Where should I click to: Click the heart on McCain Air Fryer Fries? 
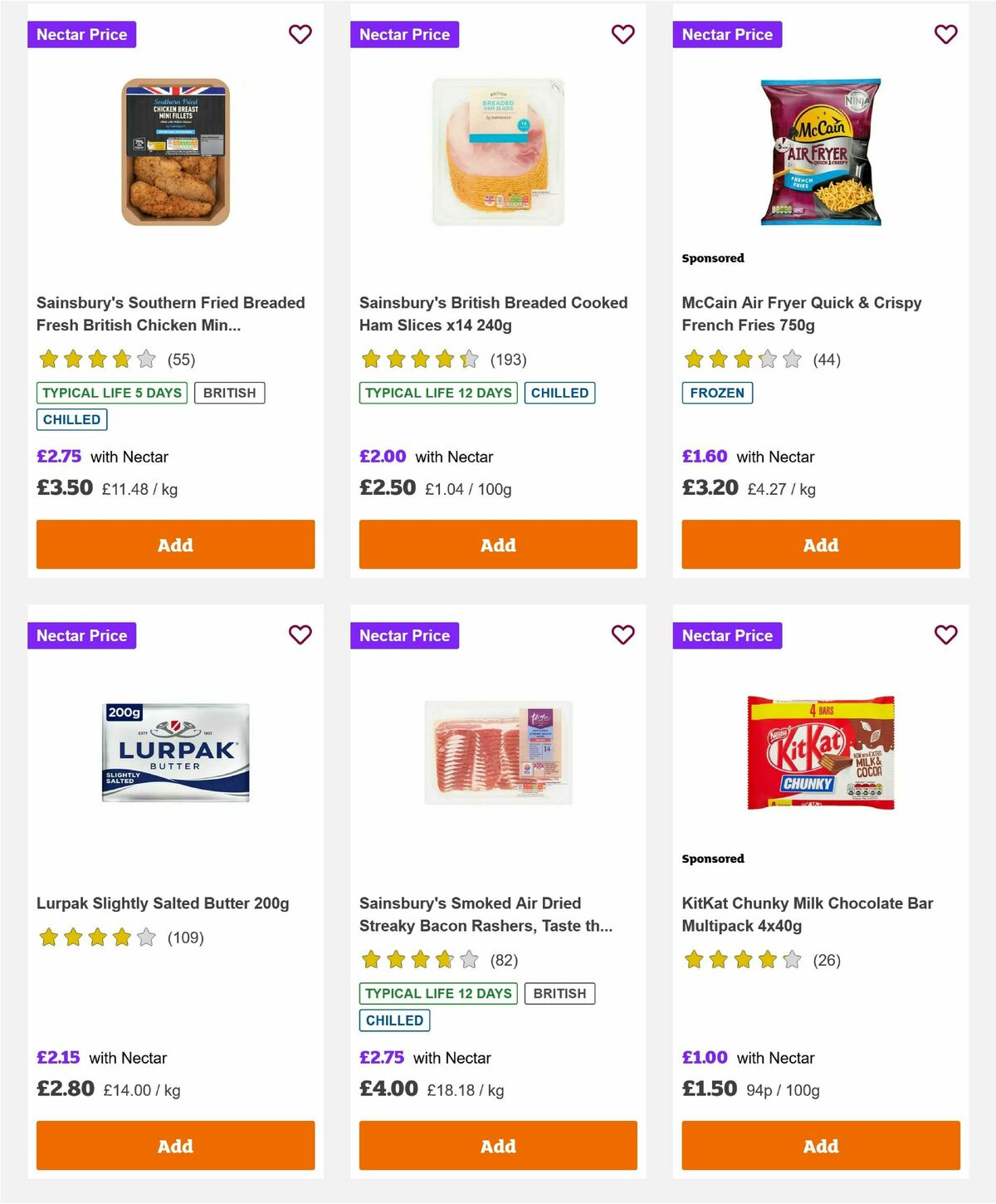[945, 34]
